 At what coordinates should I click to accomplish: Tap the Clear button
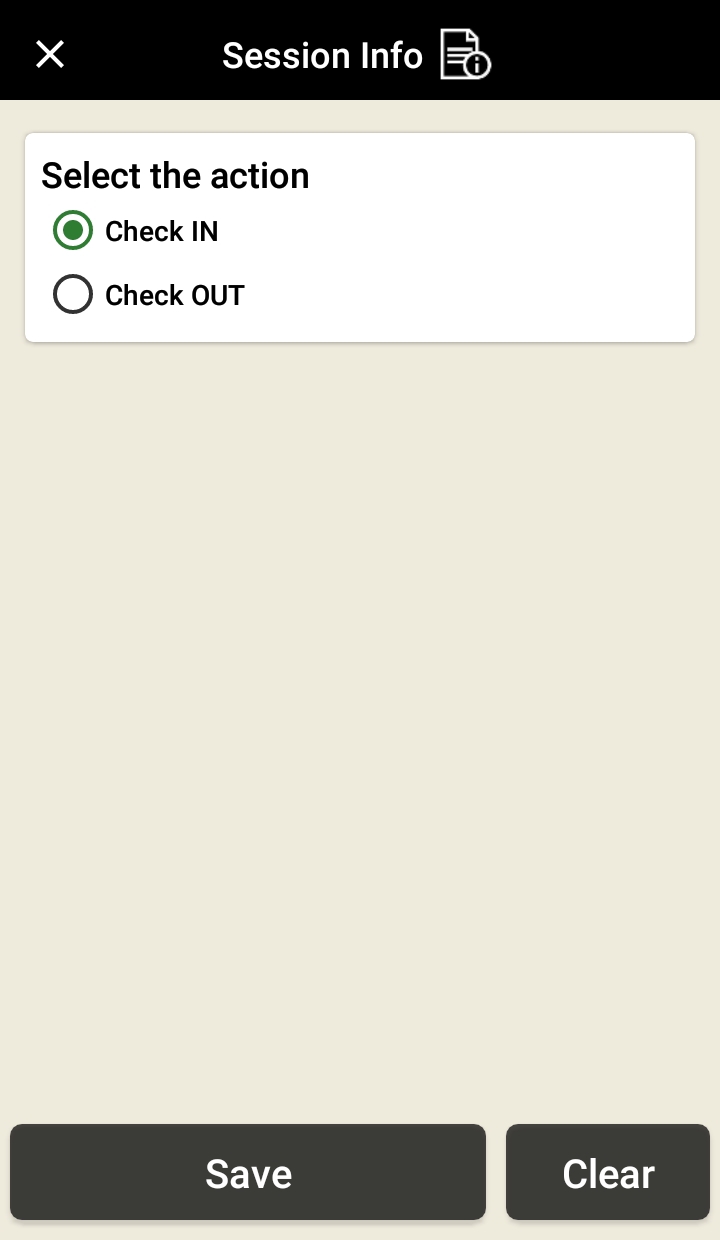pos(608,1172)
